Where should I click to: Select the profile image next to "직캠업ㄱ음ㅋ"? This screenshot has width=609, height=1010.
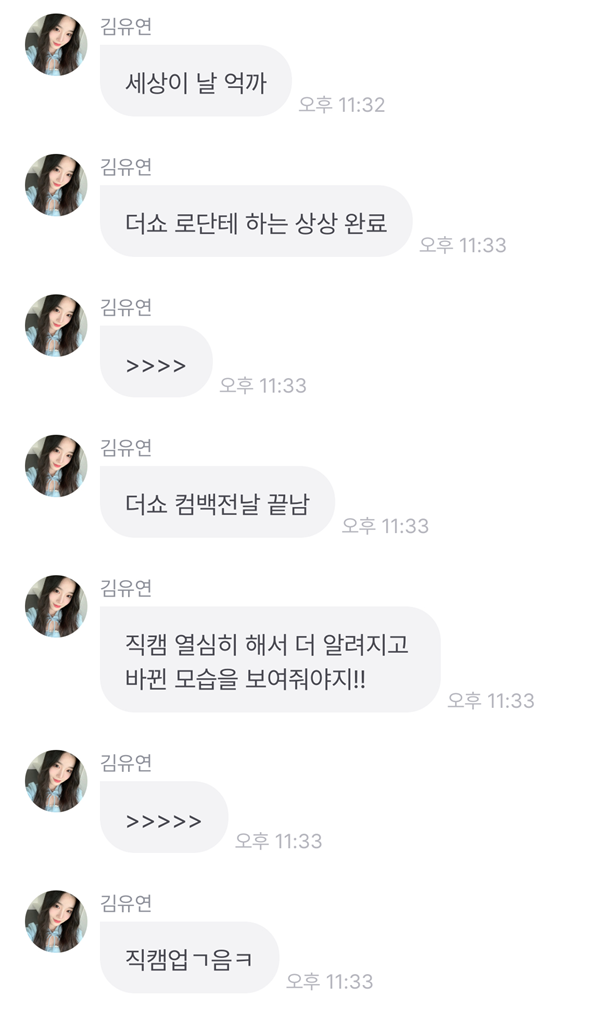pyautogui.click(x=56, y=921)
